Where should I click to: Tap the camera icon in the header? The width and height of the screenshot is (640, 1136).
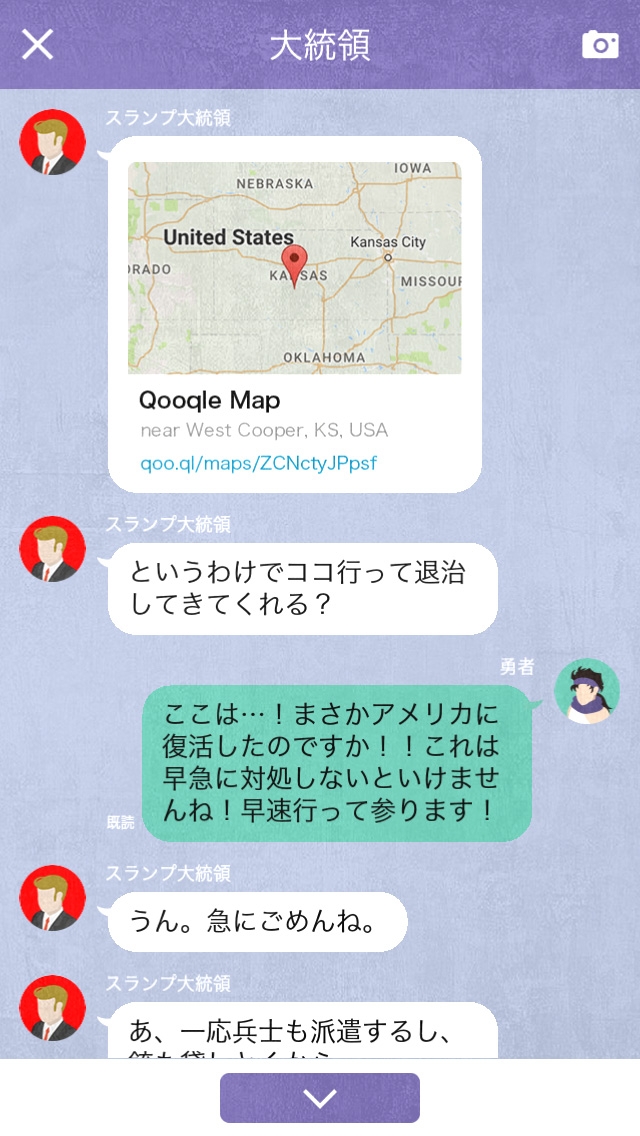point(600,45)
